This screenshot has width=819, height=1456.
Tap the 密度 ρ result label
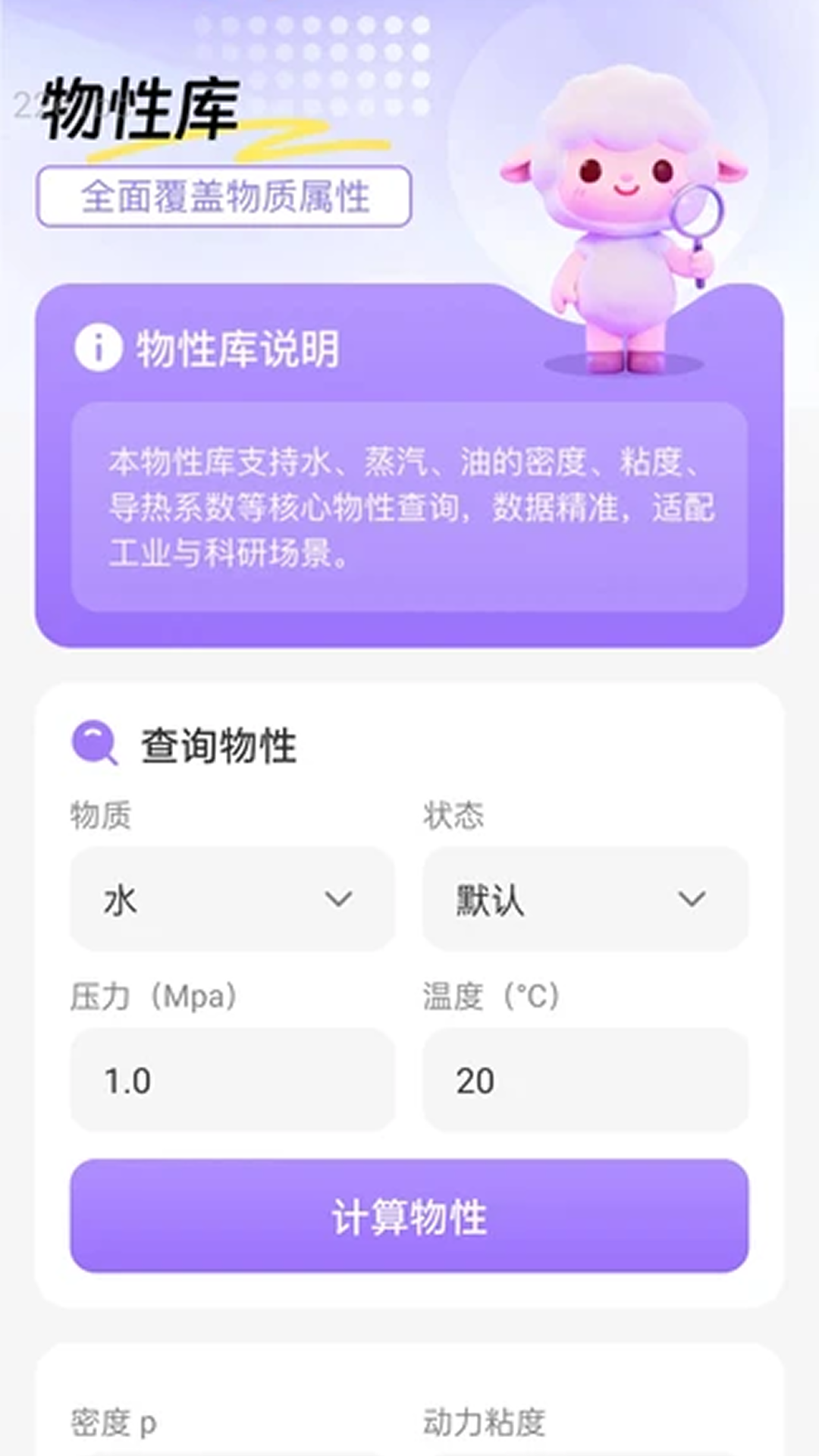114,1424
